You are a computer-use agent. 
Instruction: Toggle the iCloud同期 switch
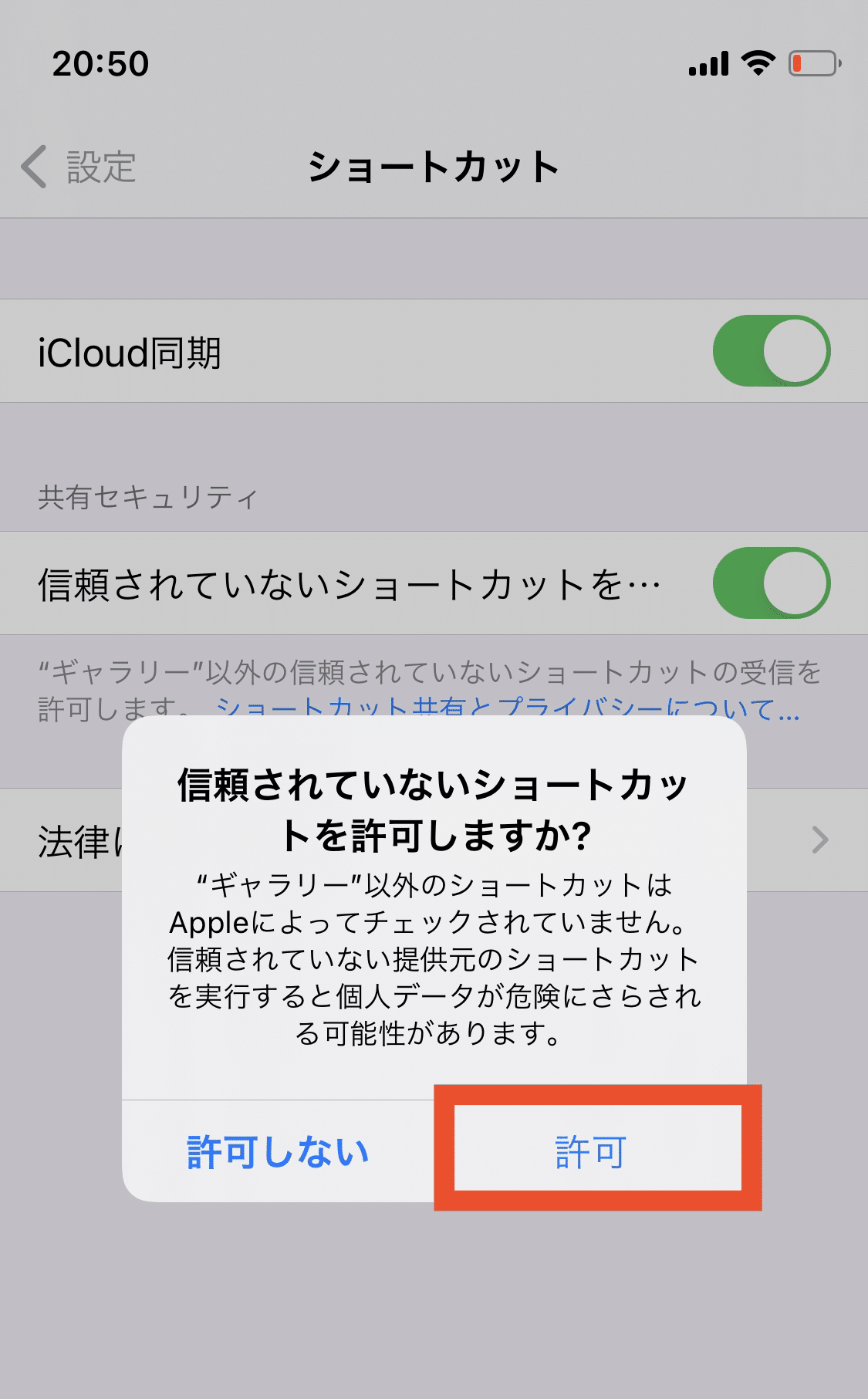[771, 351]
